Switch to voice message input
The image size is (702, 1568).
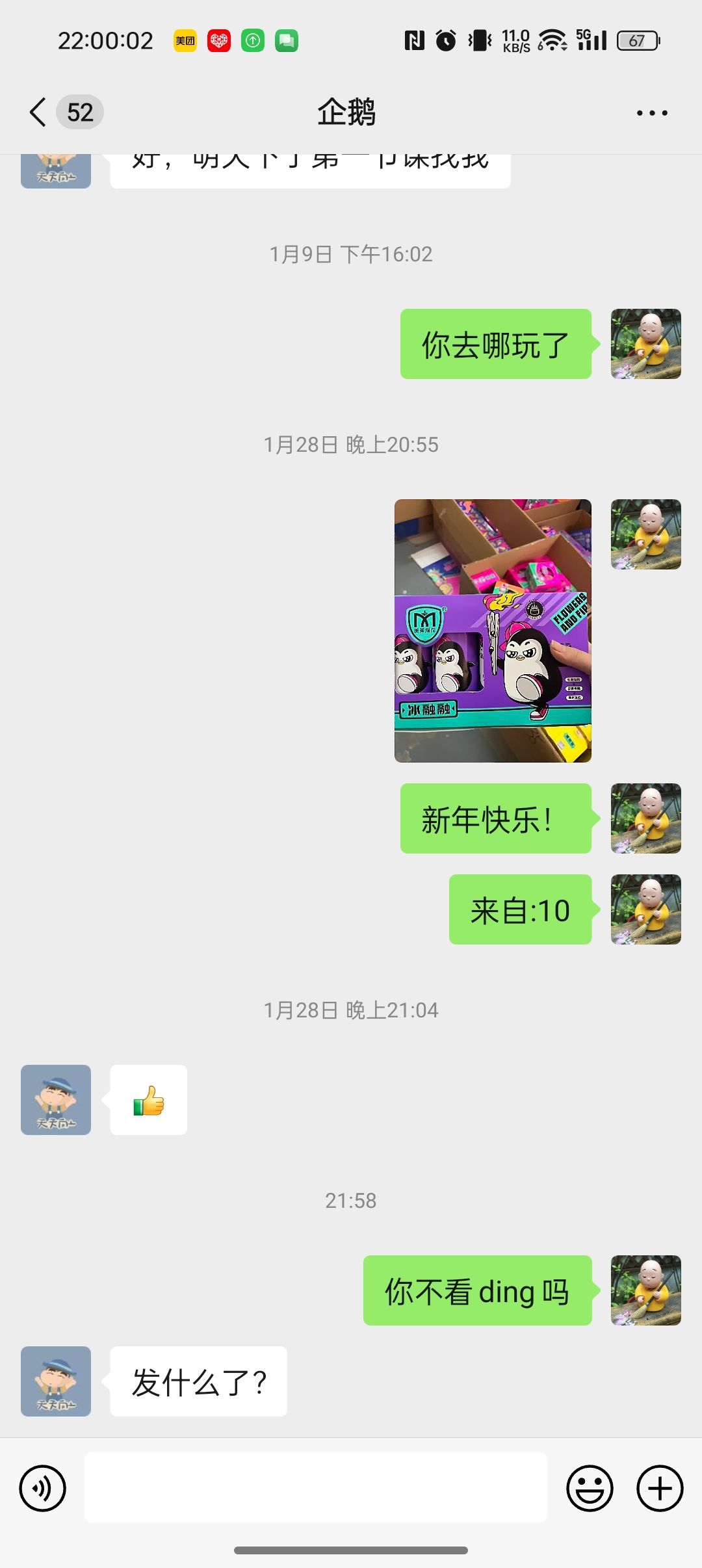[x=43, y=1488]
